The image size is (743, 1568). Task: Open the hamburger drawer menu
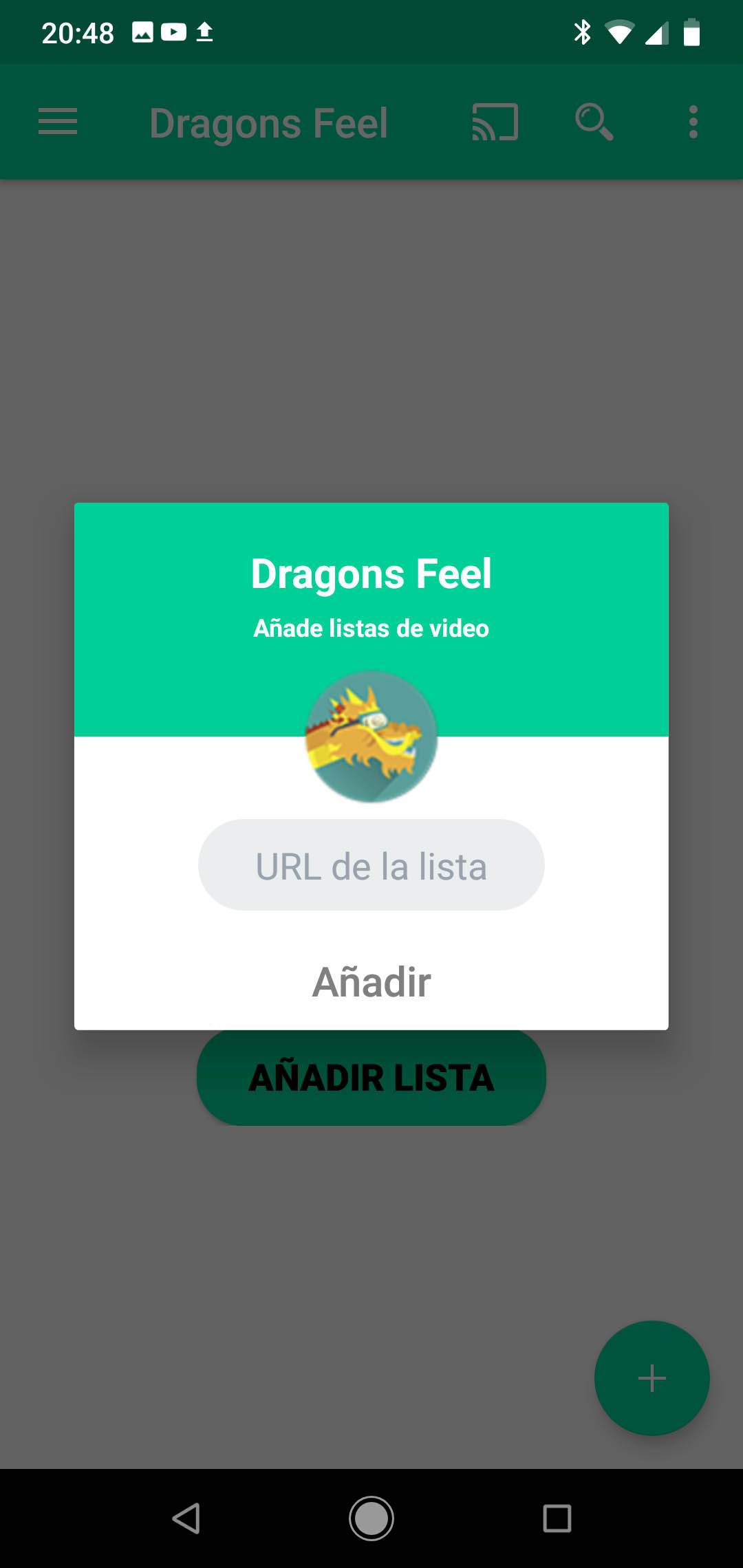(58, 122)
